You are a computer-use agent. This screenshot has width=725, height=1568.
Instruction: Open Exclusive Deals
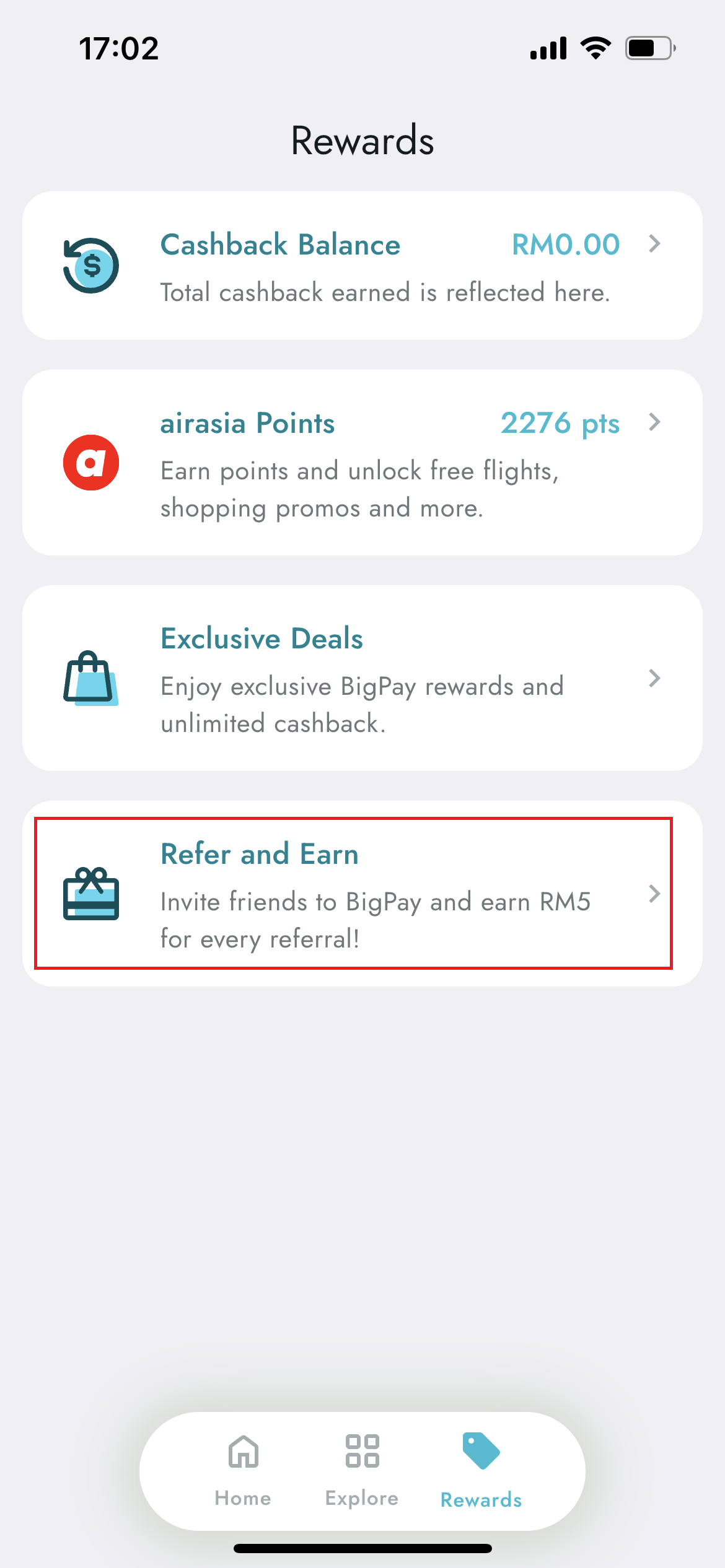[x=362, y=678]
